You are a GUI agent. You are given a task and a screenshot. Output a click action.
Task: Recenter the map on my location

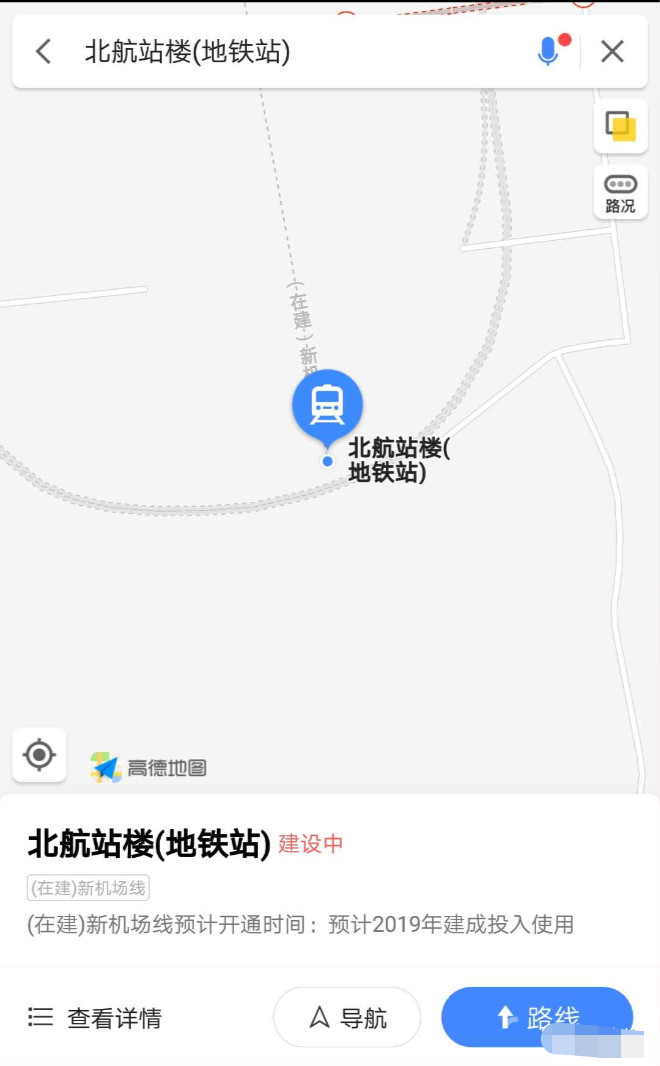(x=39, y=755)
